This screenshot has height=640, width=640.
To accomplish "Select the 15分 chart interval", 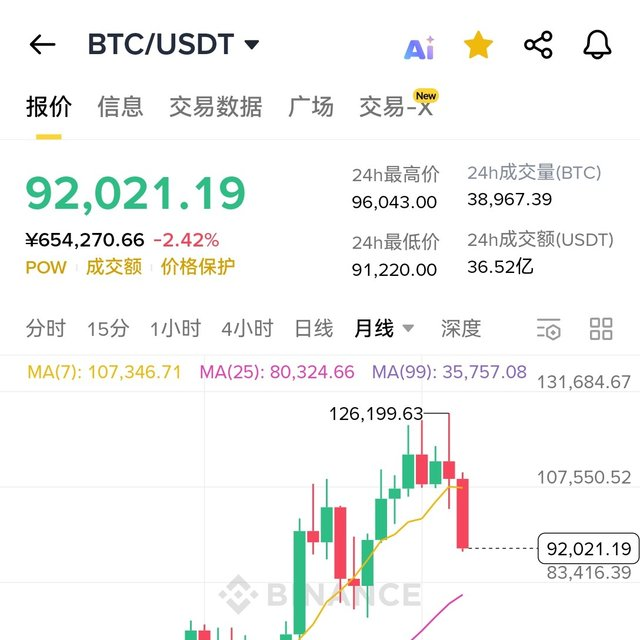I will [x=108, y=328].
